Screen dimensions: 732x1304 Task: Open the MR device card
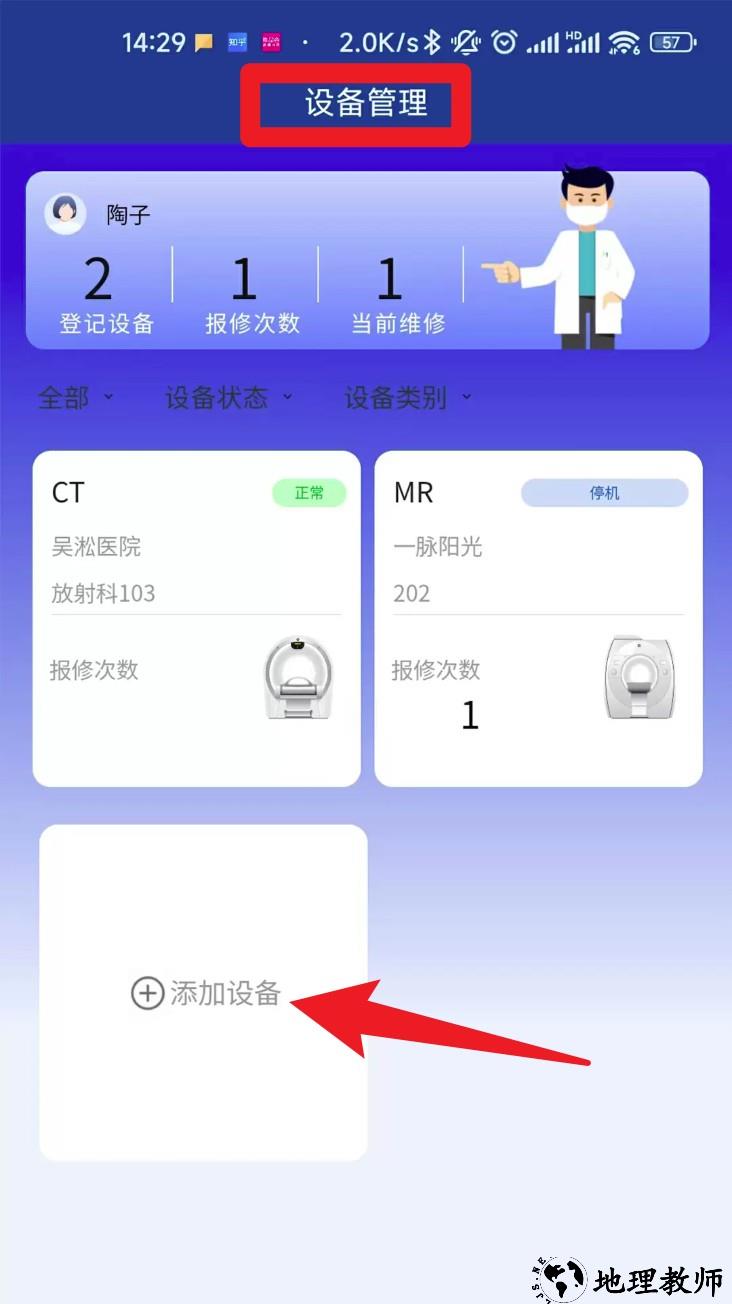click(x=538, y=618)
